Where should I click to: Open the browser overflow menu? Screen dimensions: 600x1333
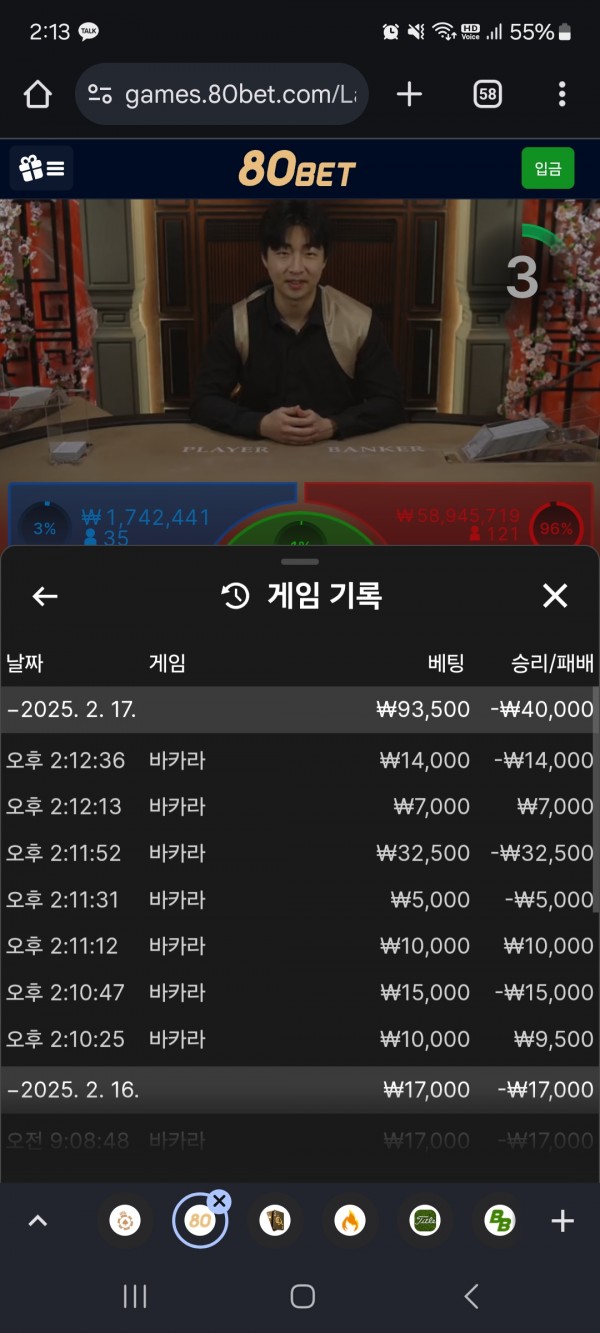[x=561, y=95]
